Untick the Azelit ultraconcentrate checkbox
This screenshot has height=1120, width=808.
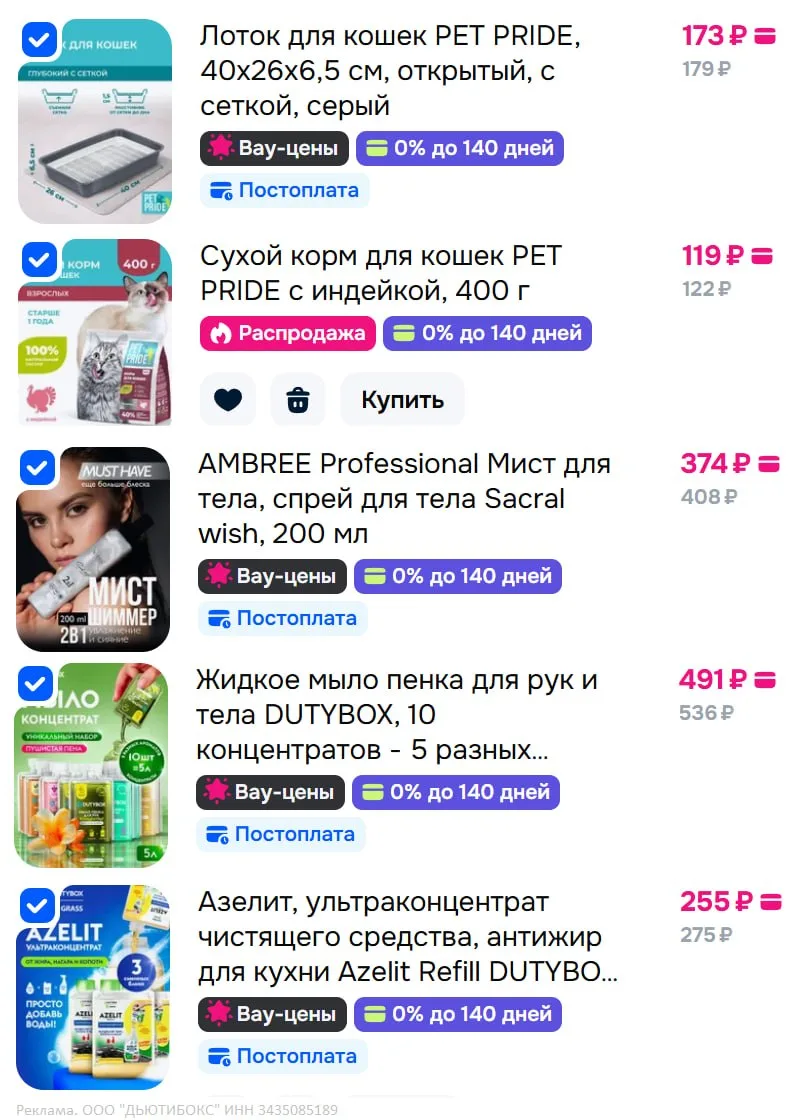coord(37,906)
